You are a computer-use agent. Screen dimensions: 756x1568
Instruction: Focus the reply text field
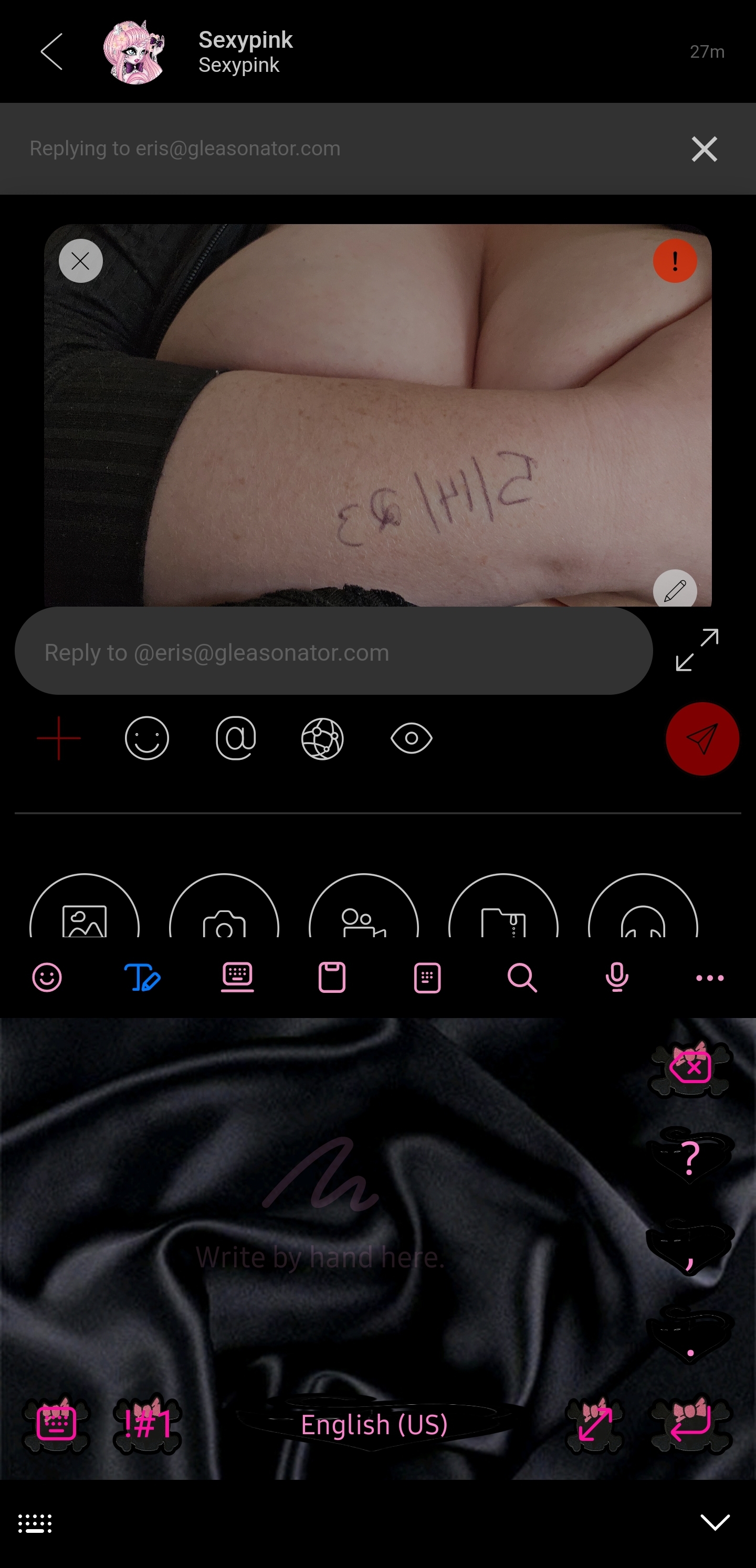pos(333,652)
